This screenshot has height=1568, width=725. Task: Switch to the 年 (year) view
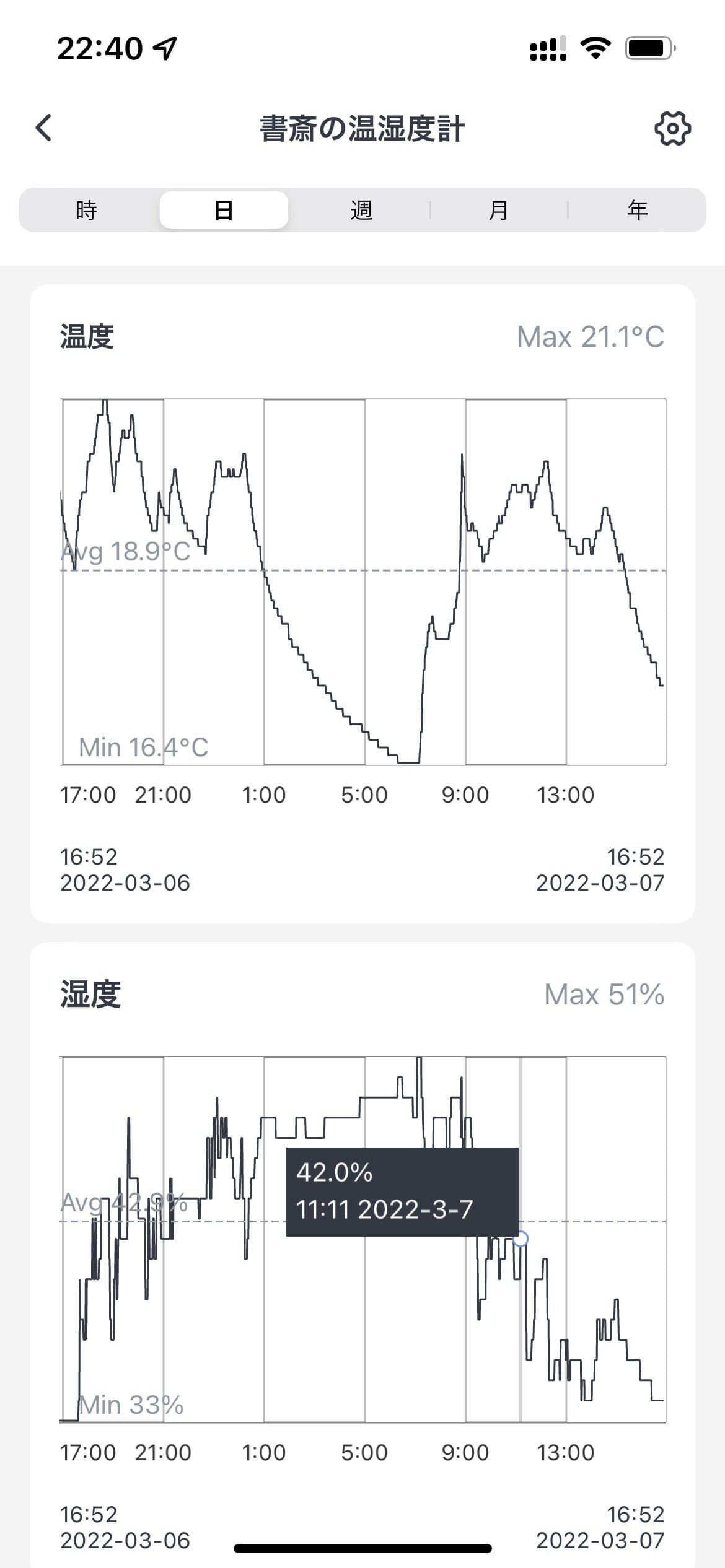click(x=637, y=210)
